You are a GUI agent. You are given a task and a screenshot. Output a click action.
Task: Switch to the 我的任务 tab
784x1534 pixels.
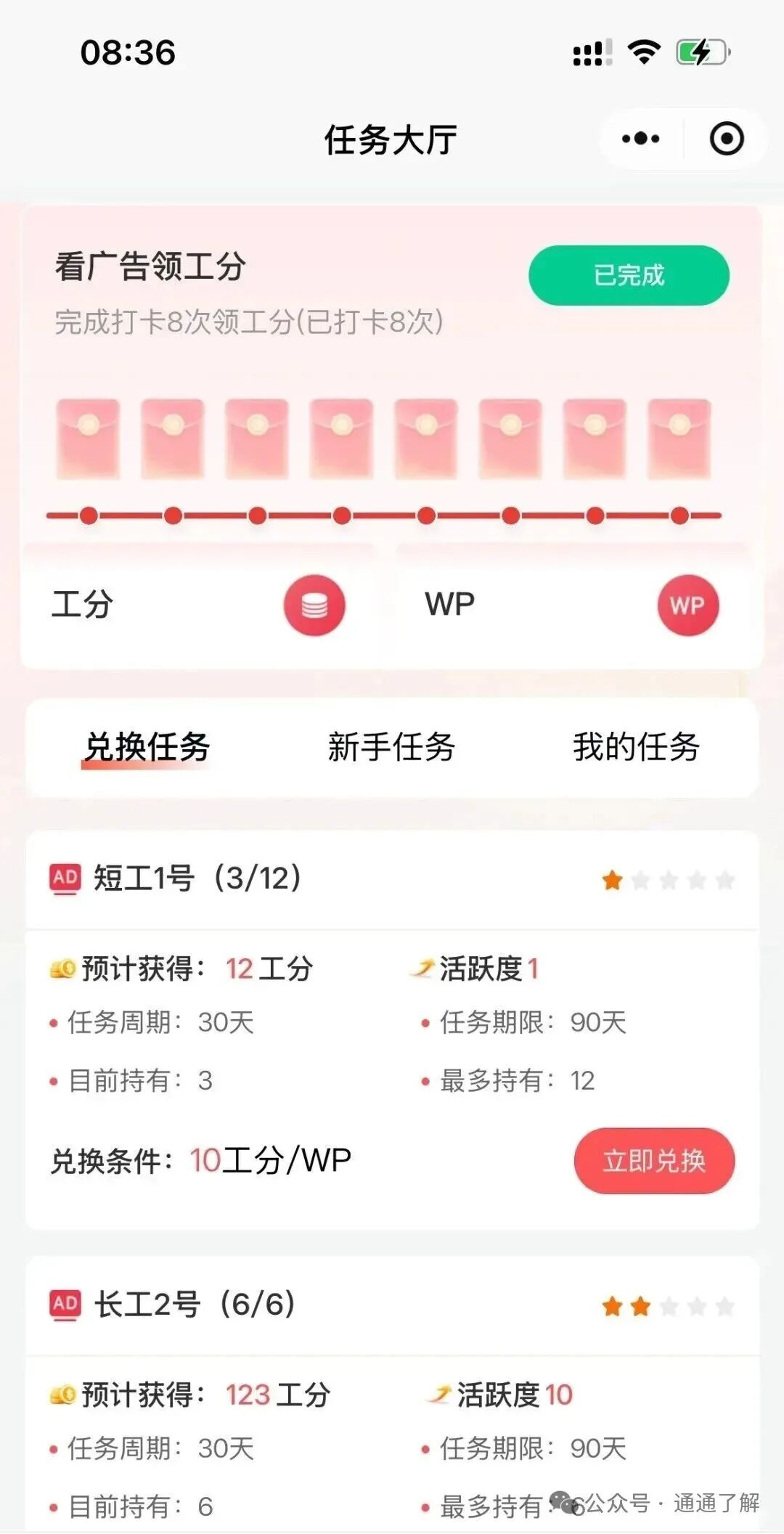(x=636, y=747)
